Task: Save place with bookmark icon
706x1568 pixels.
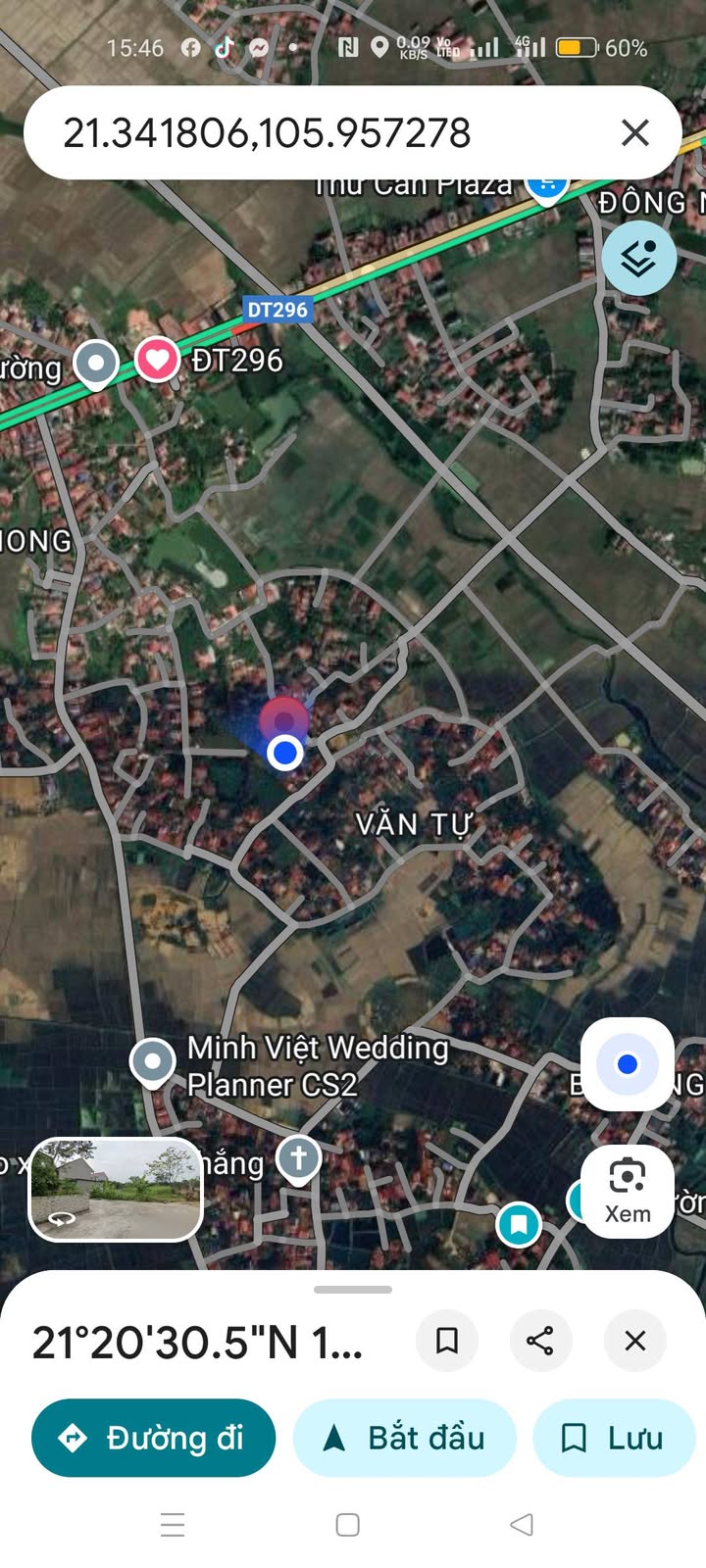Action: point(447,1341)
